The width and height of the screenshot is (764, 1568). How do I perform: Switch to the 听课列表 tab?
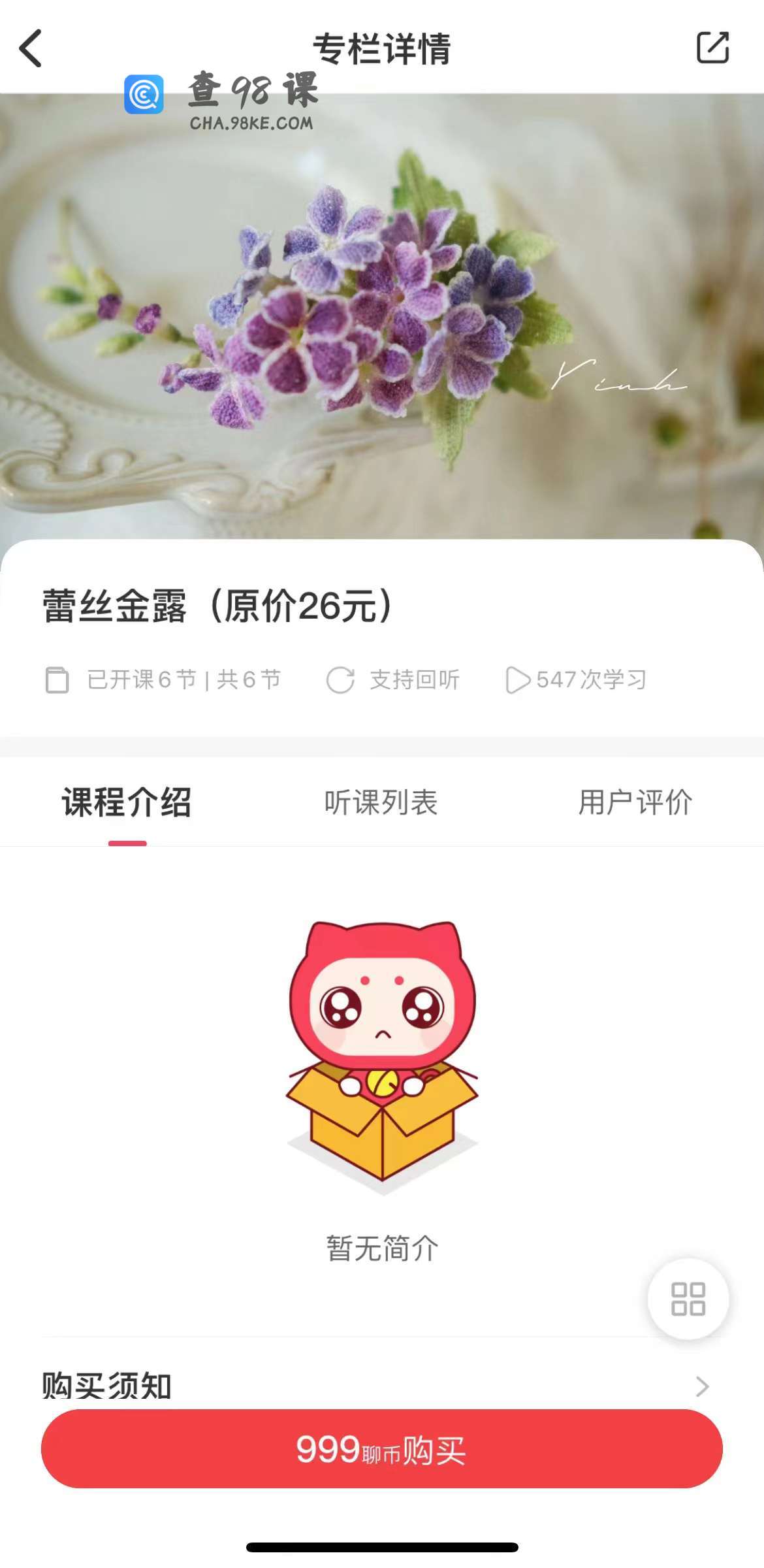coord(381,802)
